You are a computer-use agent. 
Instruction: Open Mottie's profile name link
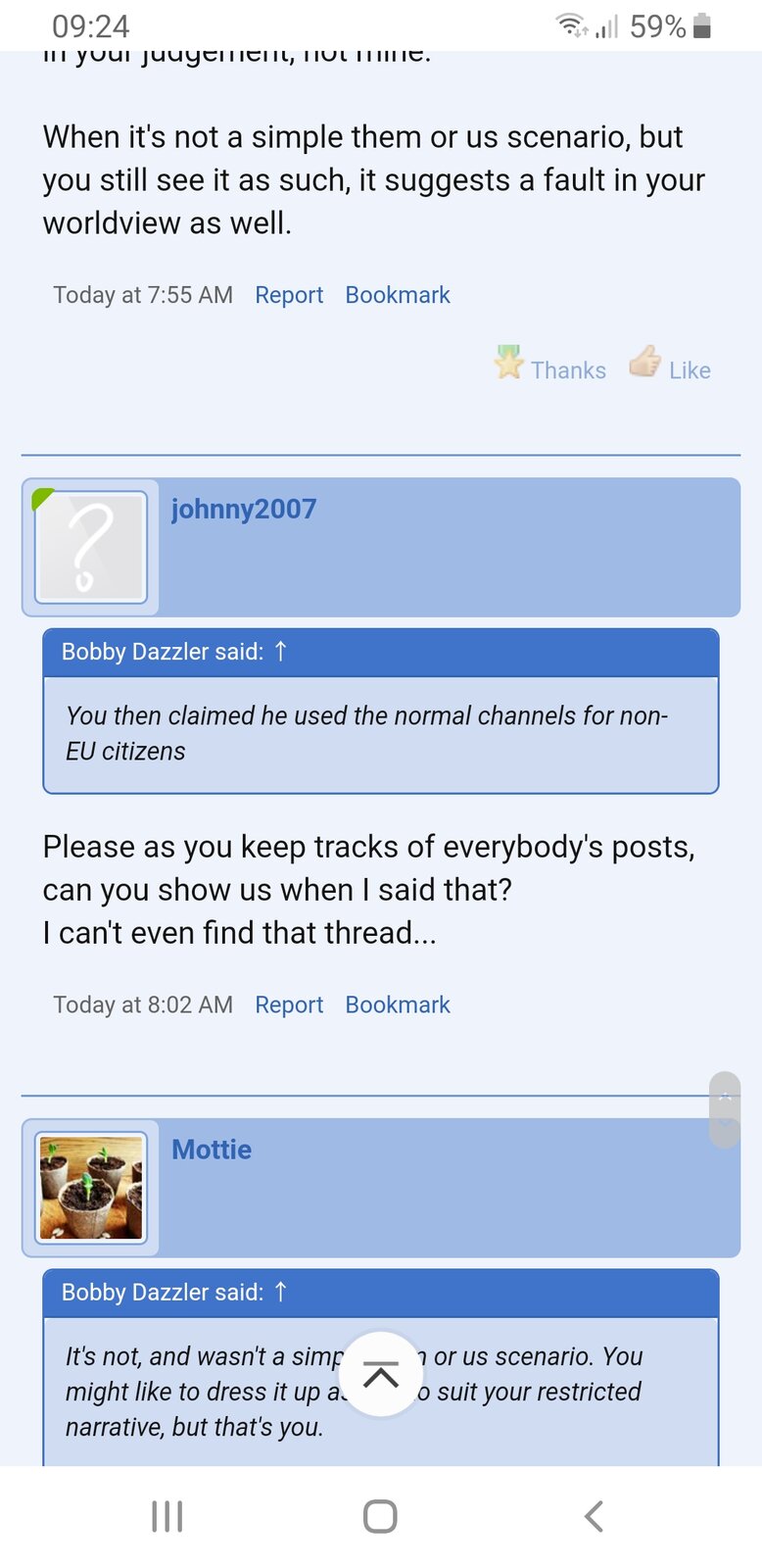[x=212, y=1150]
